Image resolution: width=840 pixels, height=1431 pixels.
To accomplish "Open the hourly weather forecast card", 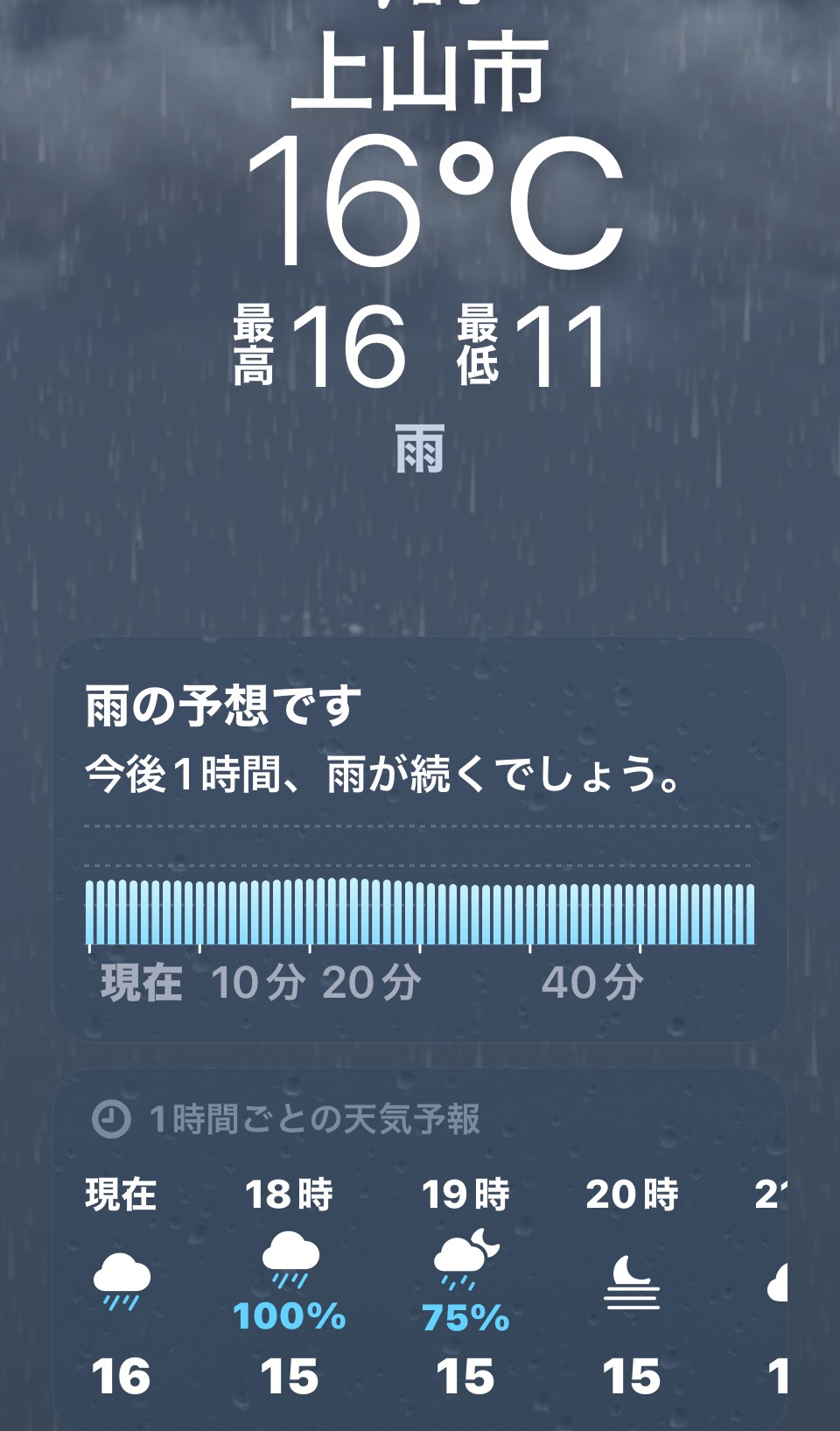I will coord(315,1119).
